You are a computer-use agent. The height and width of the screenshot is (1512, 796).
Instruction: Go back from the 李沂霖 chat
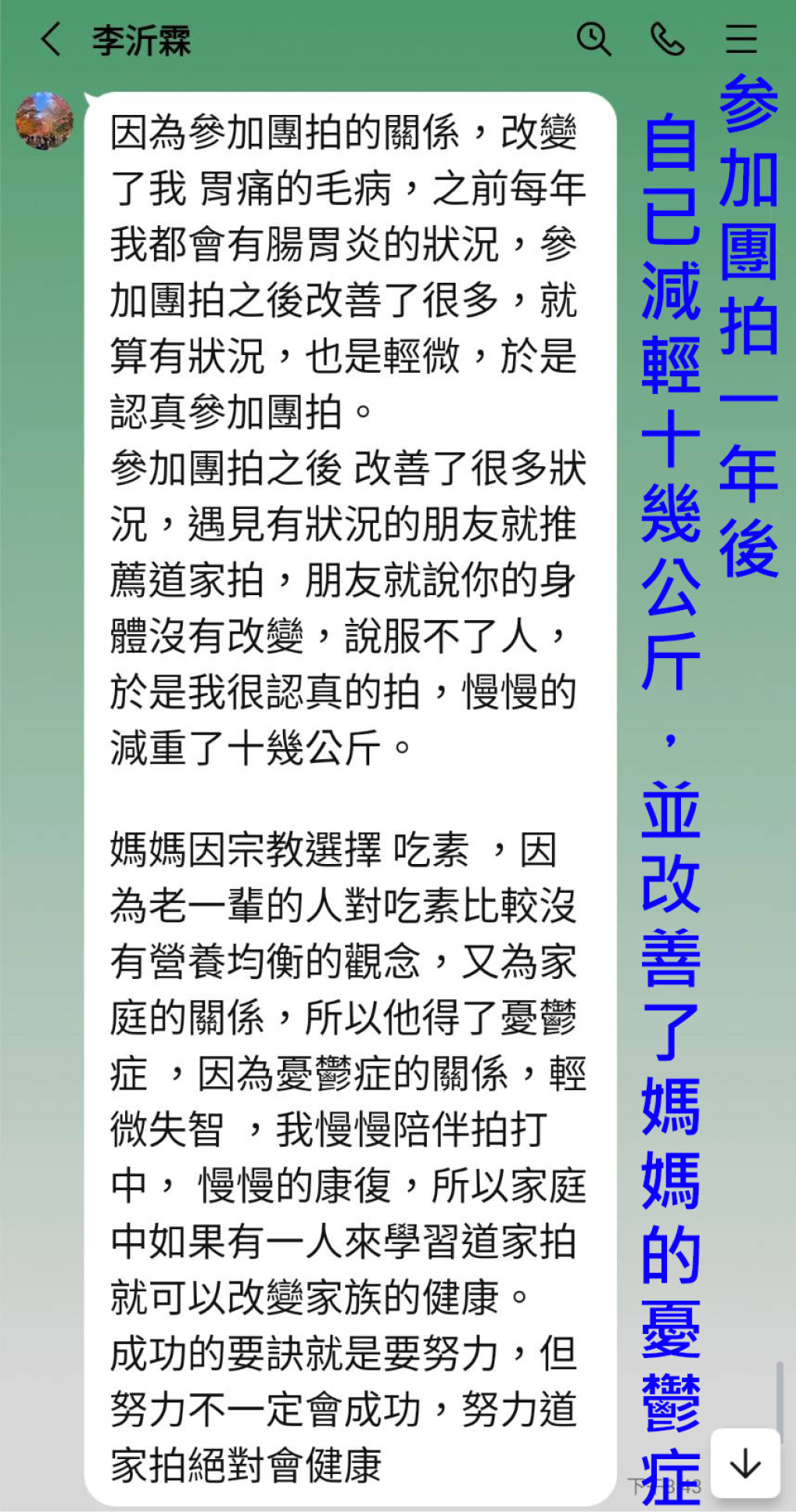(51, 39)
